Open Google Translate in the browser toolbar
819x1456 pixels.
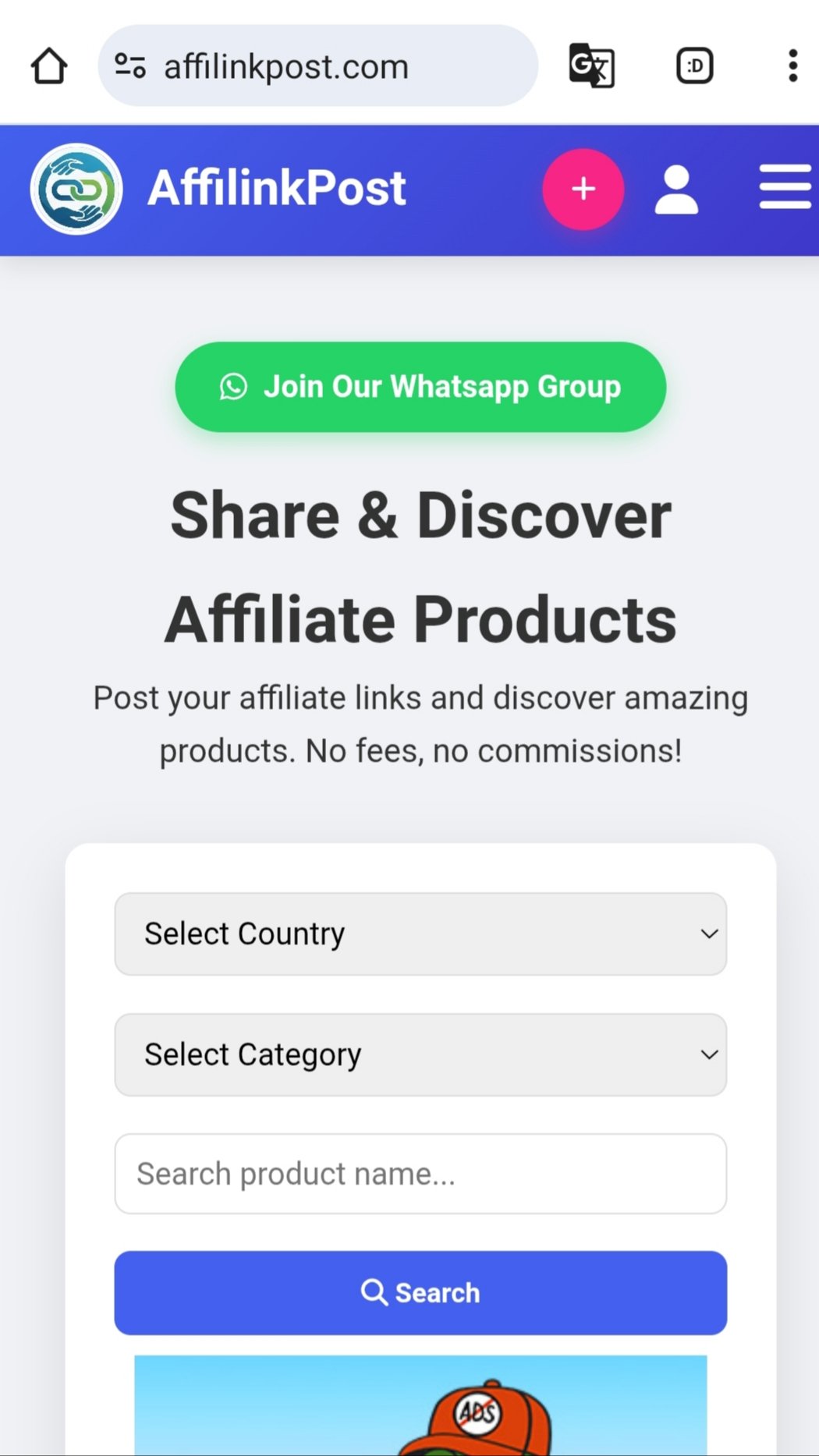pyautogui.click(x=593, y=66)
